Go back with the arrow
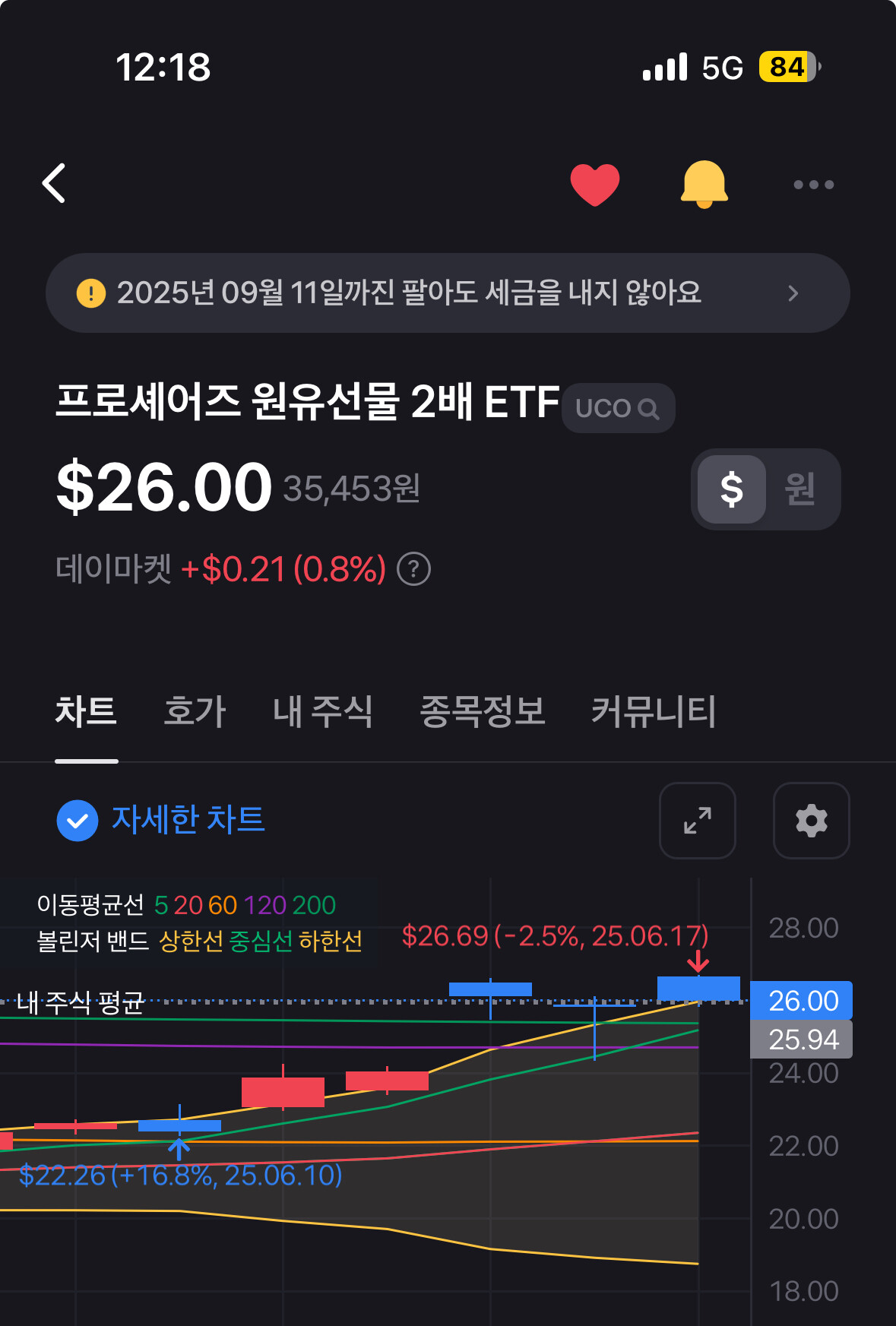The height and width of the screenshot is (1326, 896). click(x=54, y=183)
